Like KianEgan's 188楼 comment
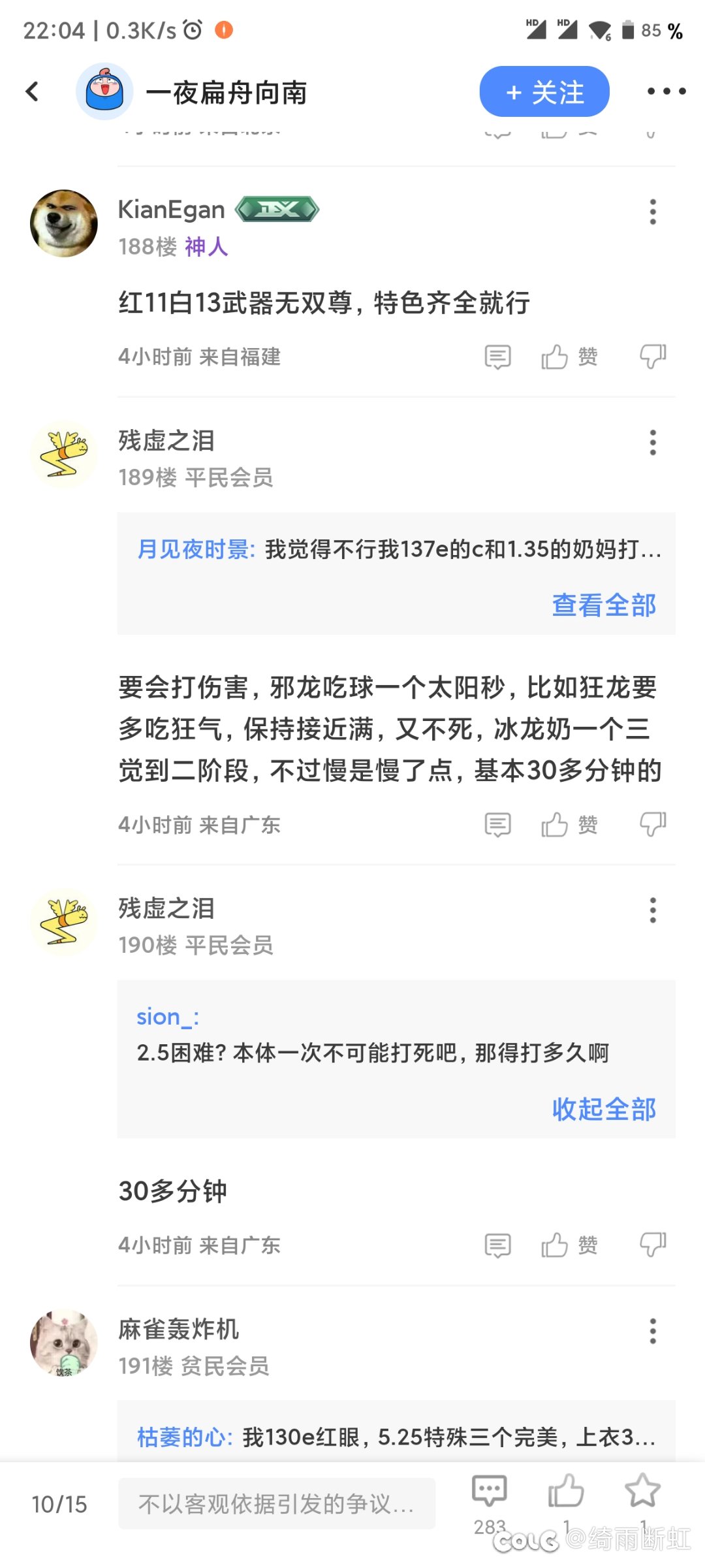705x1568 pixels. click(x=569, y=357)
